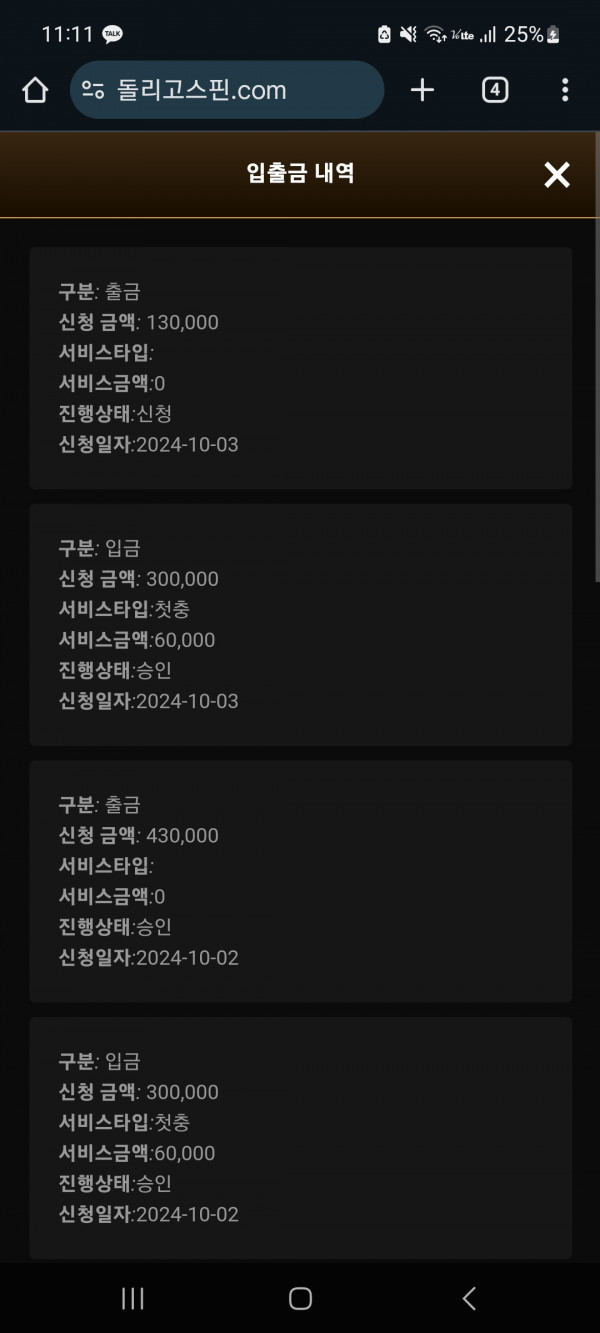Tap the 돌리고스핀.com address bar
The width and height of the screenshot is (600, 1333).
tap(227, 90)
